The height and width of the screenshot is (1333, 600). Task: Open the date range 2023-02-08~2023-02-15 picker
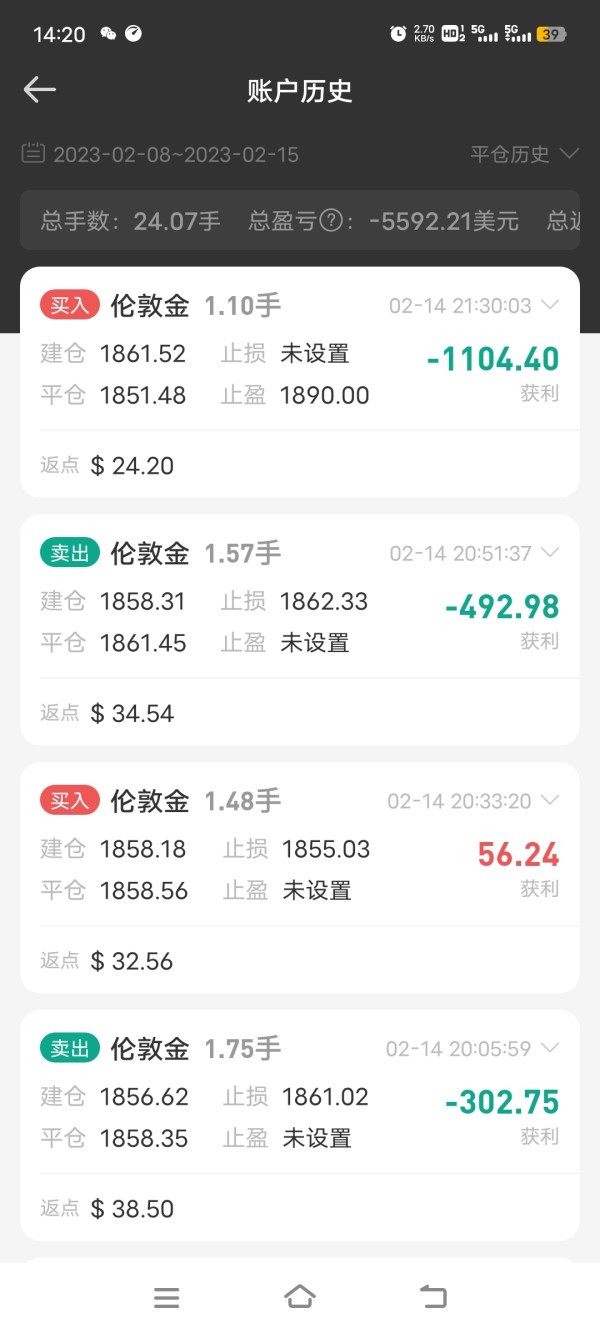tap(160, 154)
